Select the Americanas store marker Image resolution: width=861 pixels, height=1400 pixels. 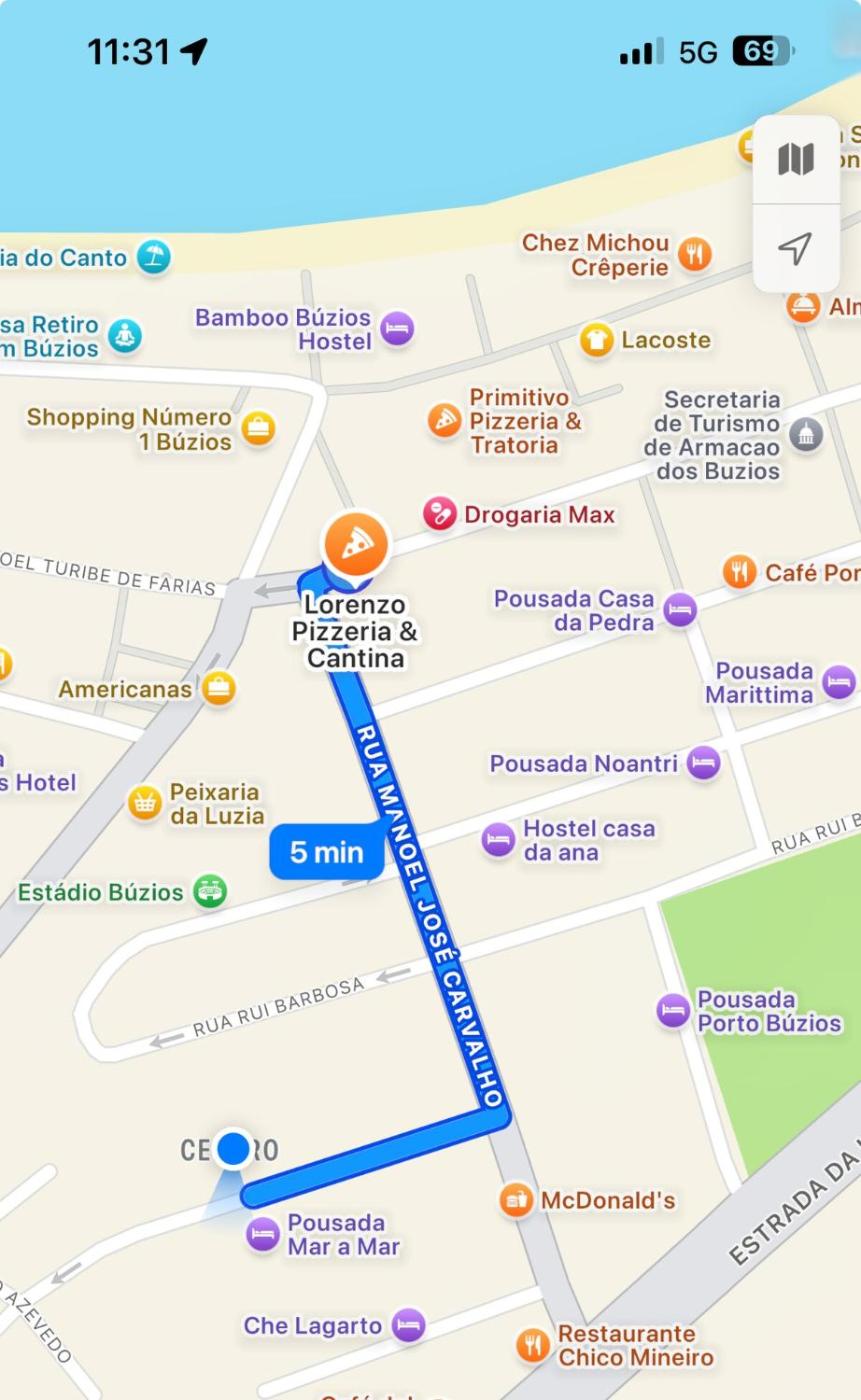tap(218, 688)
